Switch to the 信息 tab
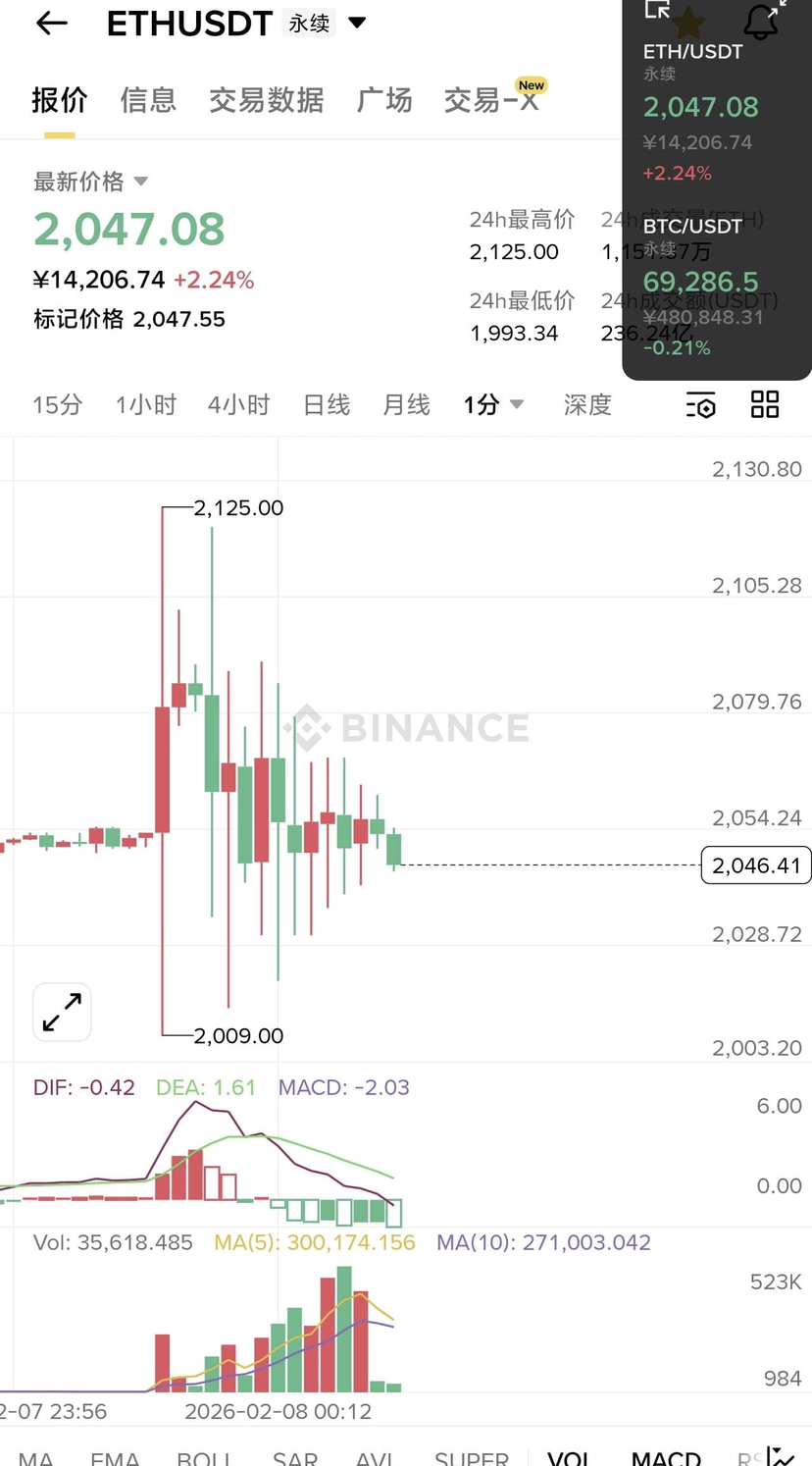Screen dimensions: 812x1466 click(148, 100)
